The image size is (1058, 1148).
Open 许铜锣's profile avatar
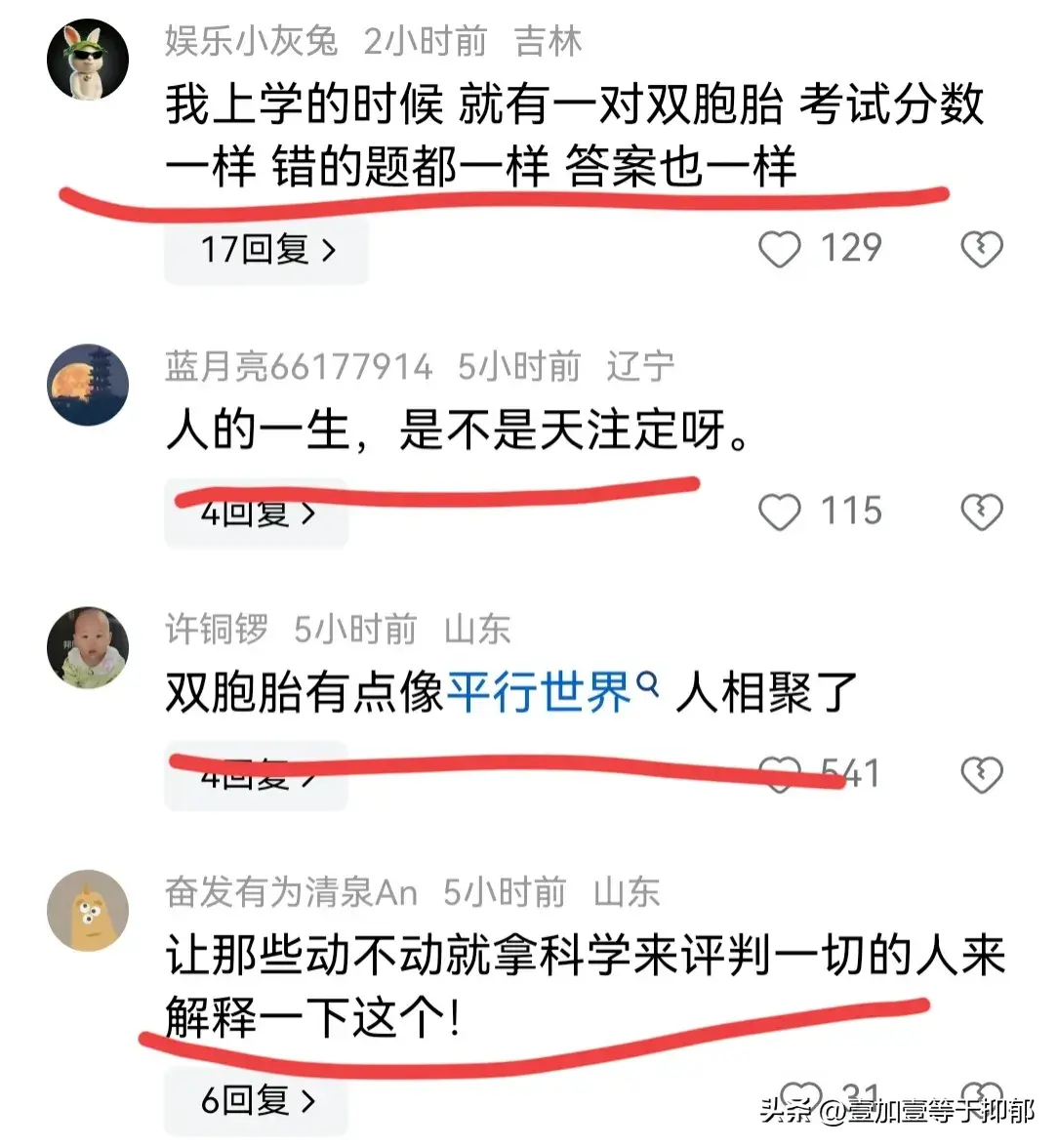[89, 646]
